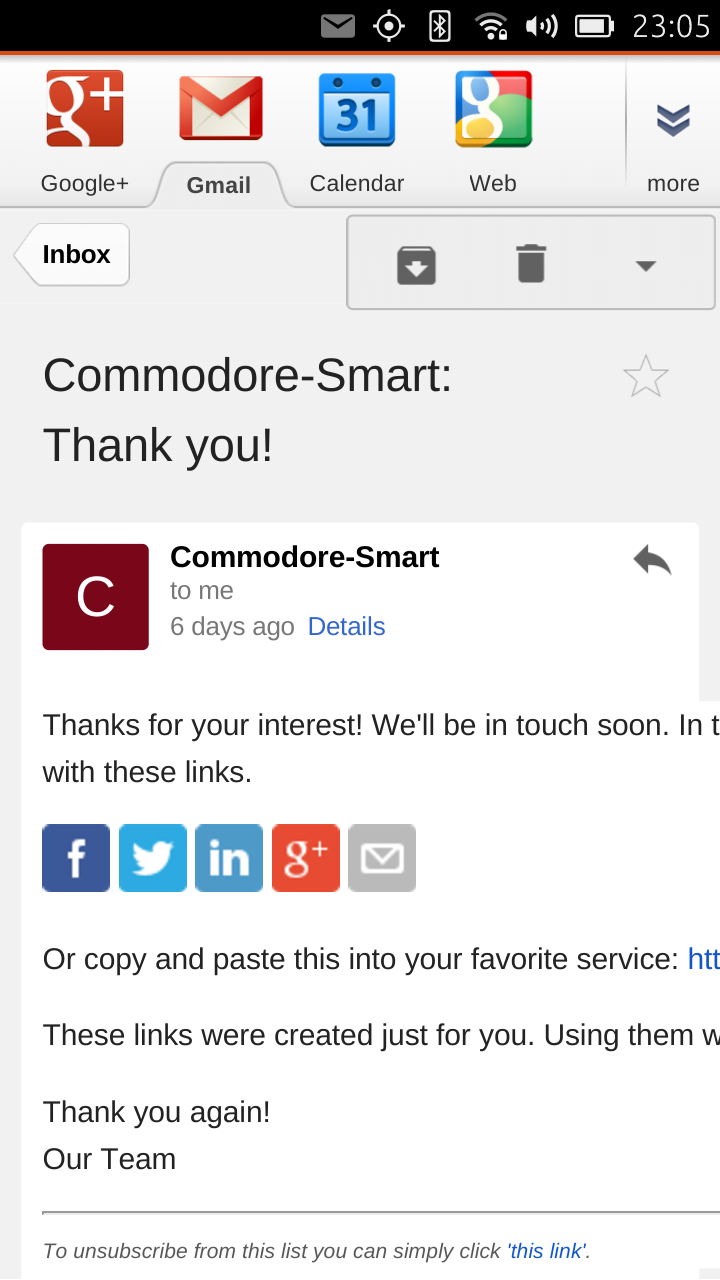720x1280 pixels.
Task: Open the dropdown arrow for more actions
Action: pos(646,265)
